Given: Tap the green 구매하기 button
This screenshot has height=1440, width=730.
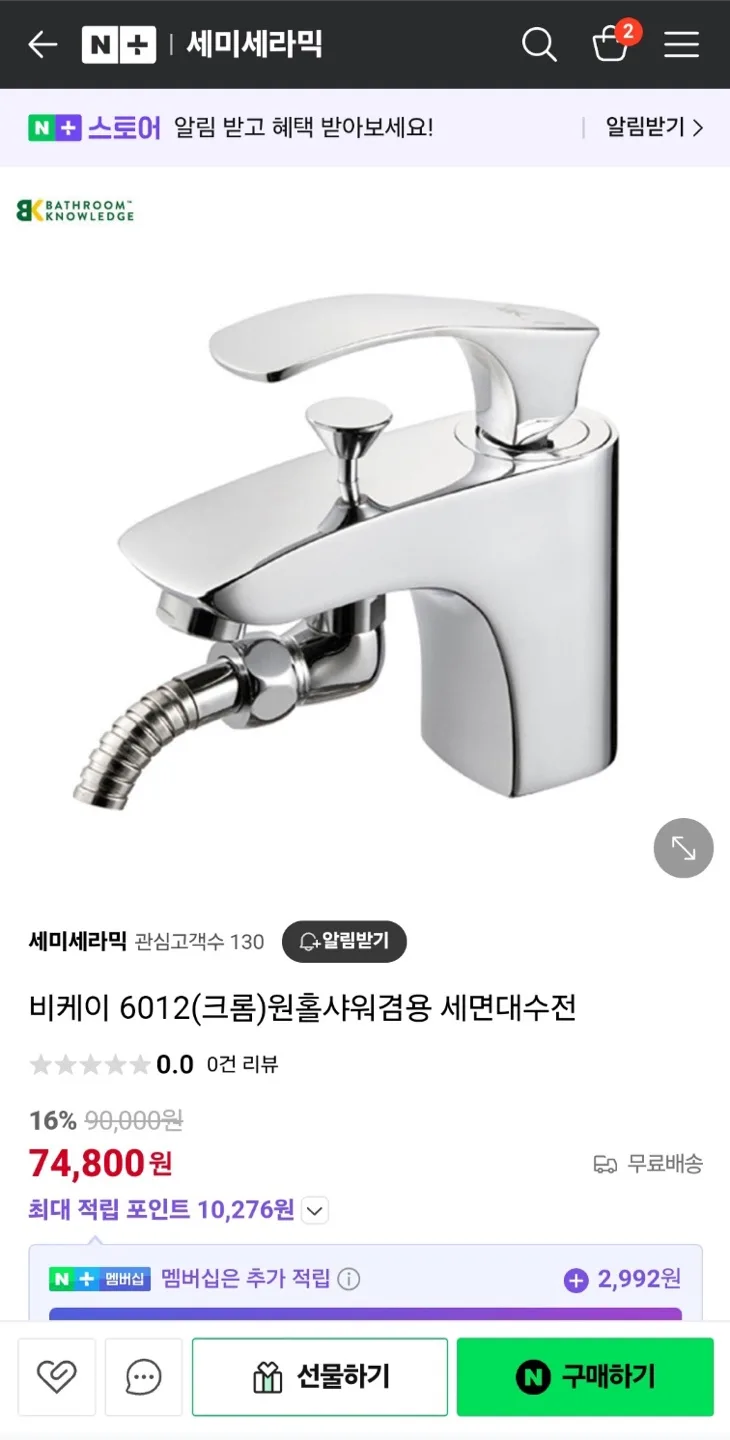Looking at the screenshot, I should (585, 1377).
